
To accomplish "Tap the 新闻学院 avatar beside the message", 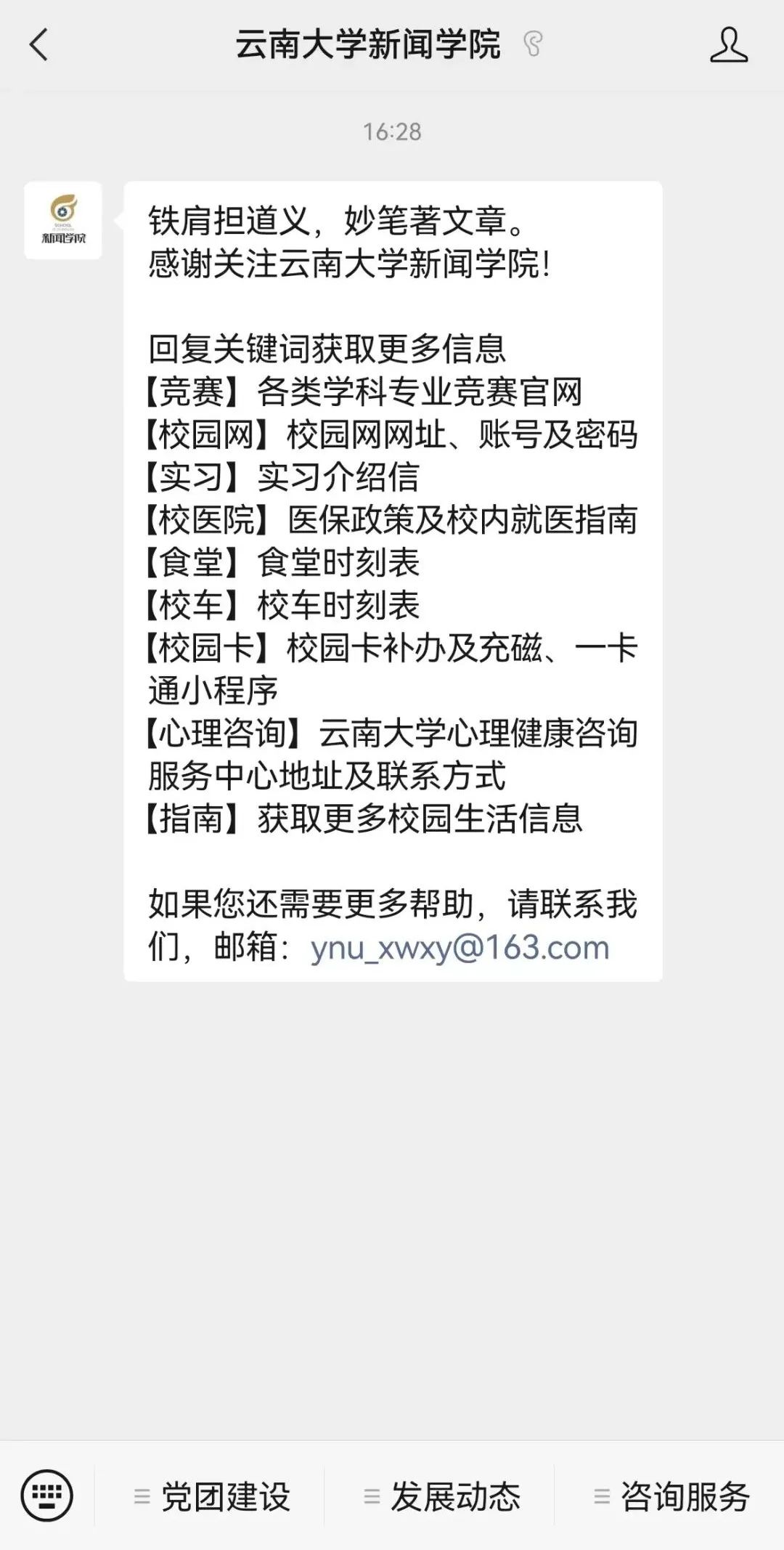I will click(x=63, y=220).
